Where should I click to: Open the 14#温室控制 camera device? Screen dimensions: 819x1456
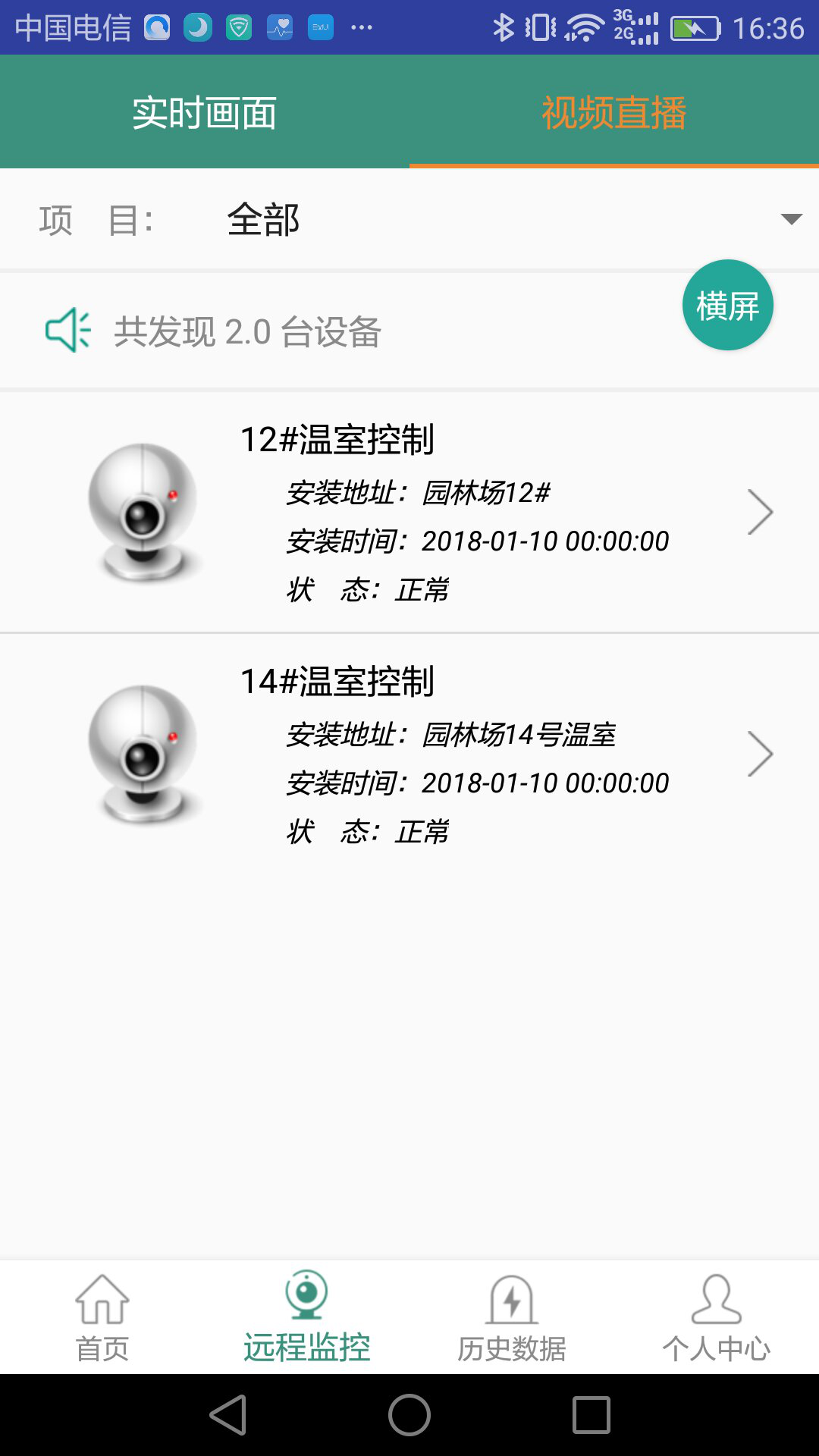click(409, 755)
